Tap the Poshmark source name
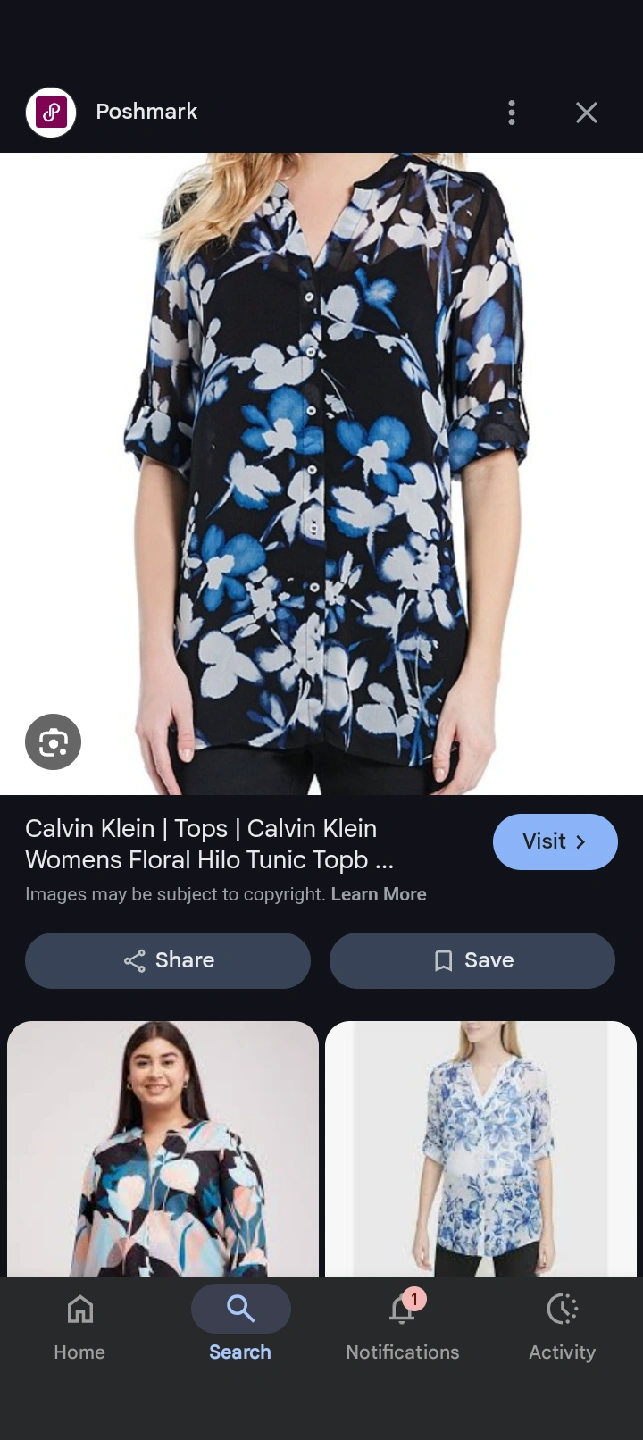The width and height of the screenshot is (643, 1440). (x=146, y=112)
